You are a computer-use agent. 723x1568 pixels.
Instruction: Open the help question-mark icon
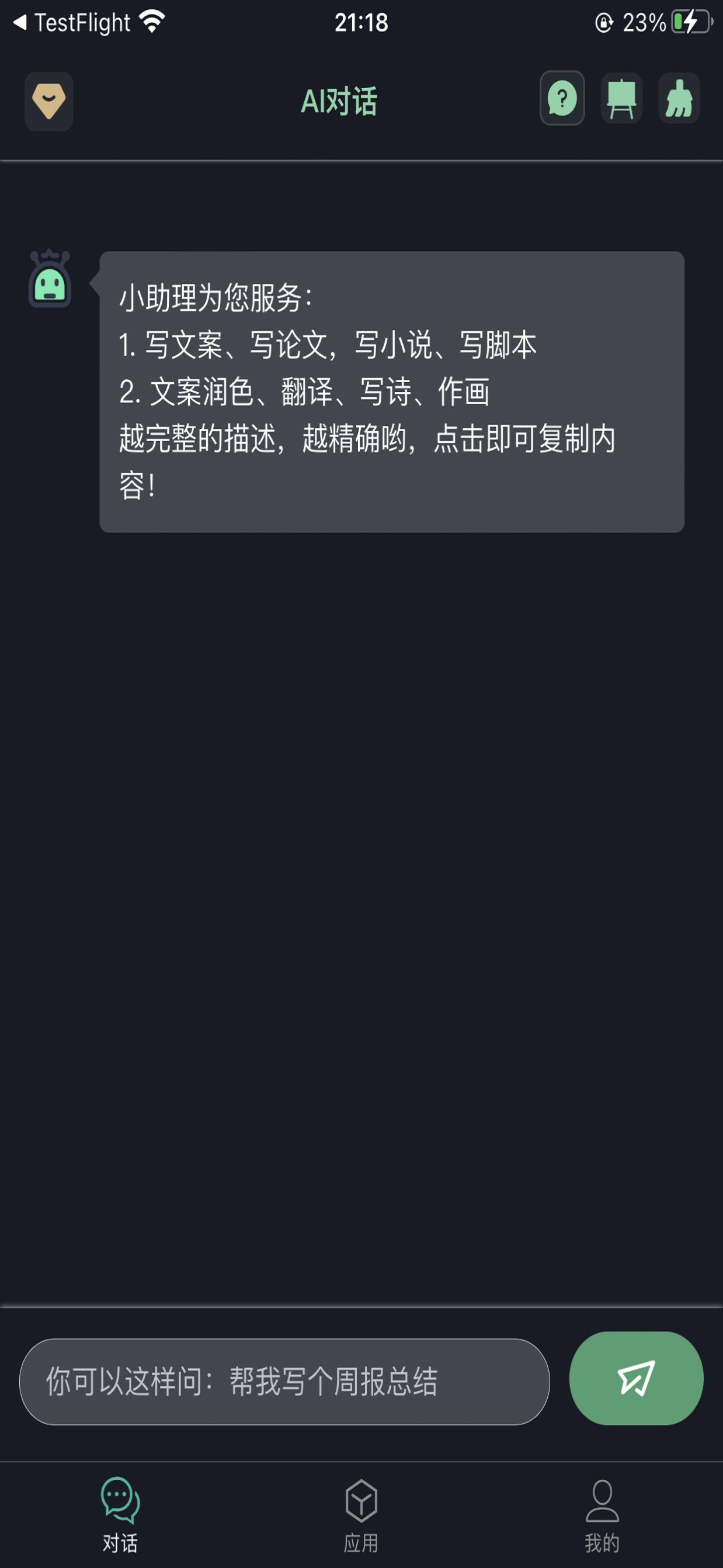point(561,101)
